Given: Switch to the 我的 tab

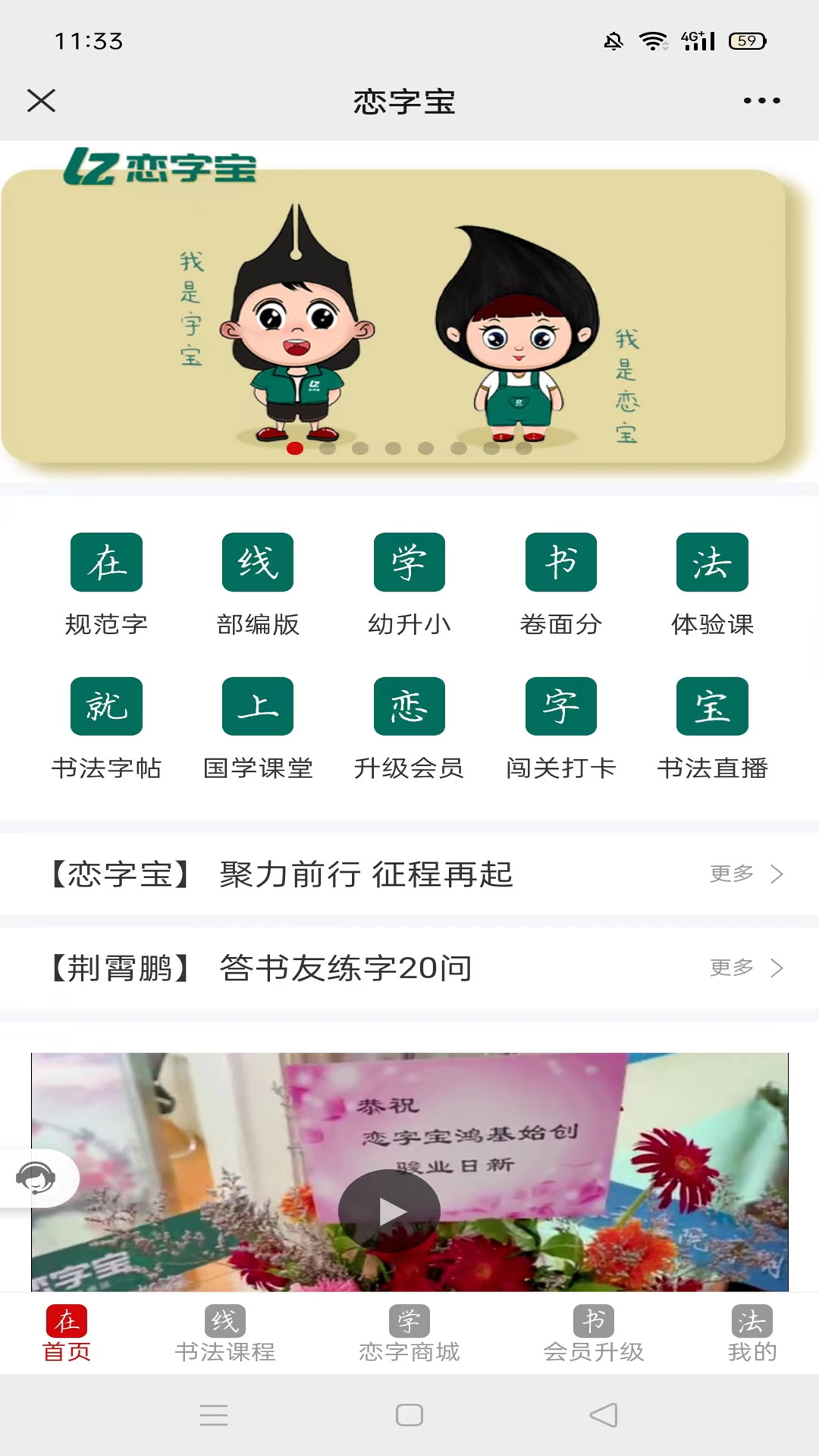Looking at the screenshot, I should coord(752,1335).
